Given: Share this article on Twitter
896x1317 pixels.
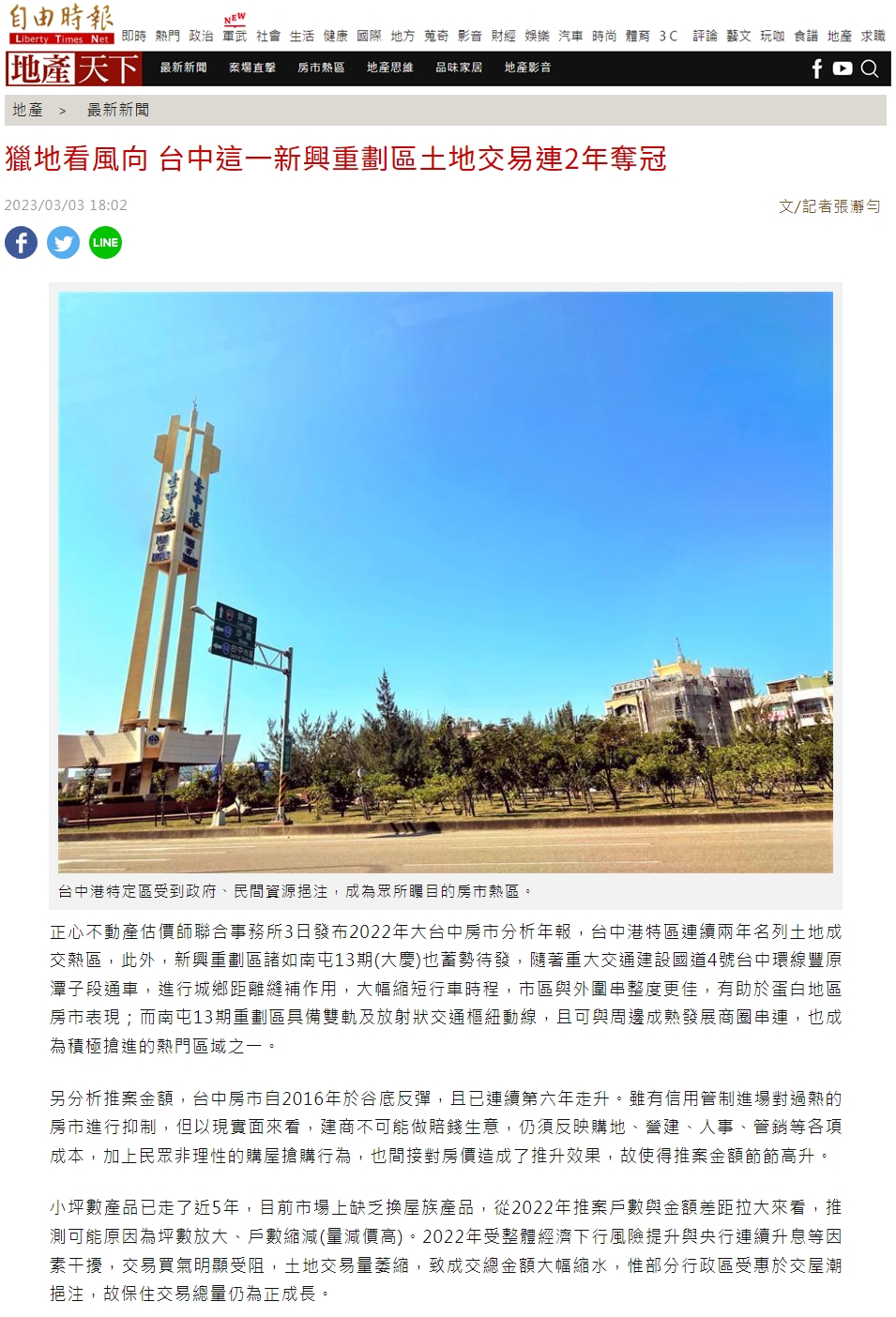Looking at the screenshot, I should 64,243.
